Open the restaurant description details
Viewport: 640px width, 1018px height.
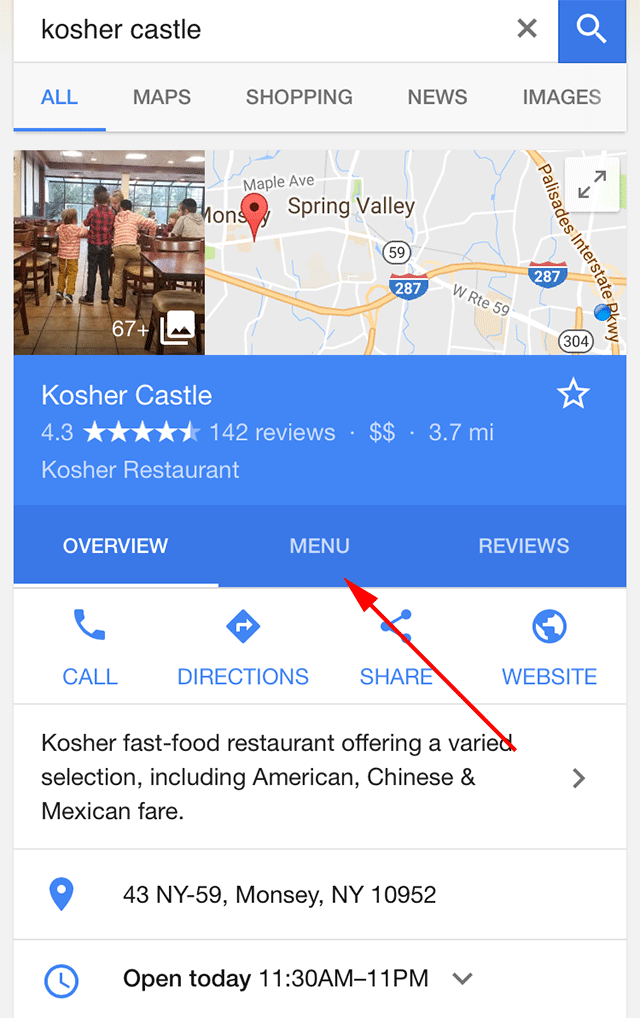click(x=578, y=778)
